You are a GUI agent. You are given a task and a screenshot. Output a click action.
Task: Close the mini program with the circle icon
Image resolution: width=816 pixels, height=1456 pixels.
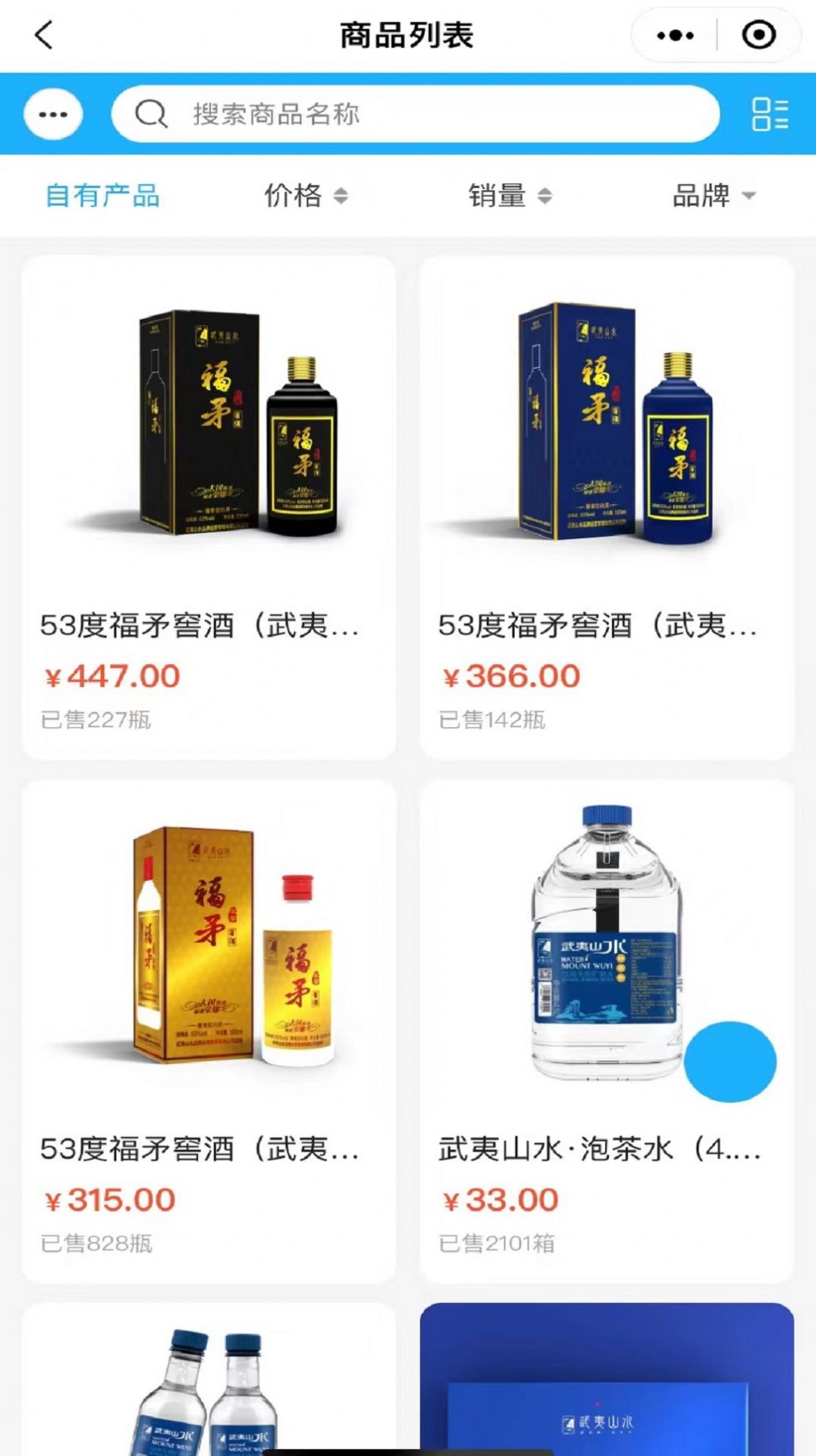[x=758, y=35]
